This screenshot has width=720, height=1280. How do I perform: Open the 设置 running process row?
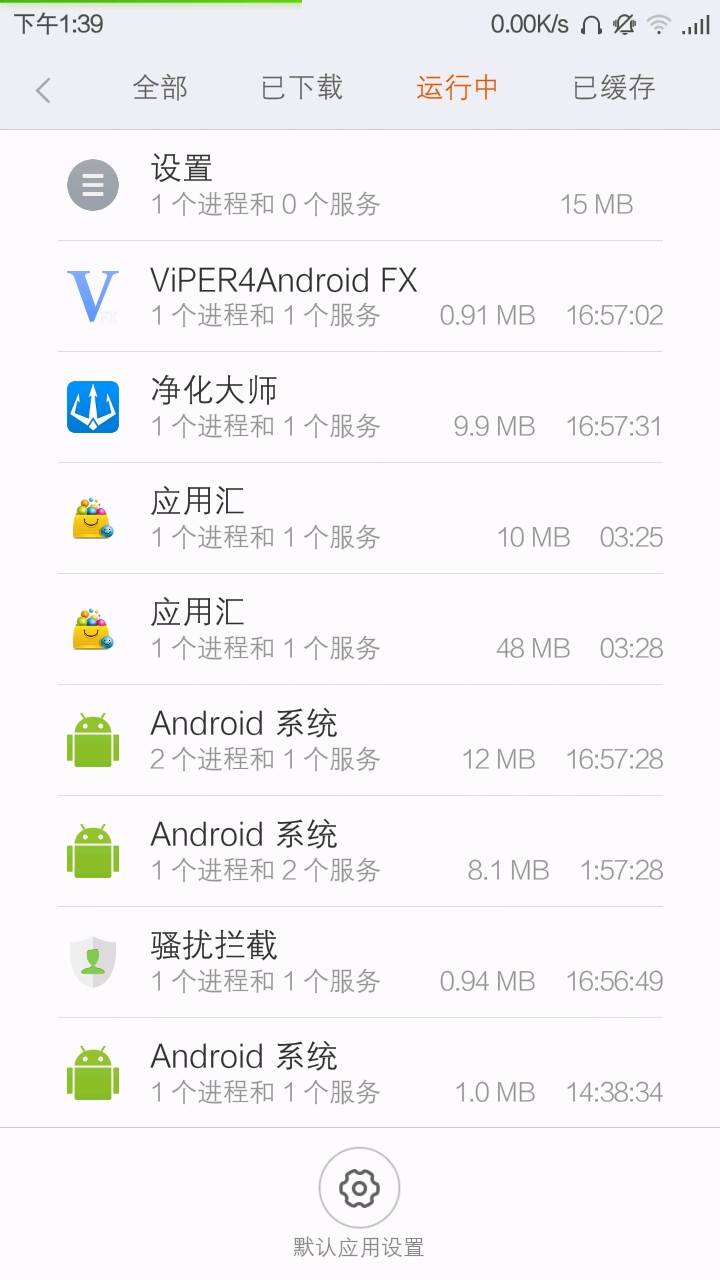tap(360, 186)
